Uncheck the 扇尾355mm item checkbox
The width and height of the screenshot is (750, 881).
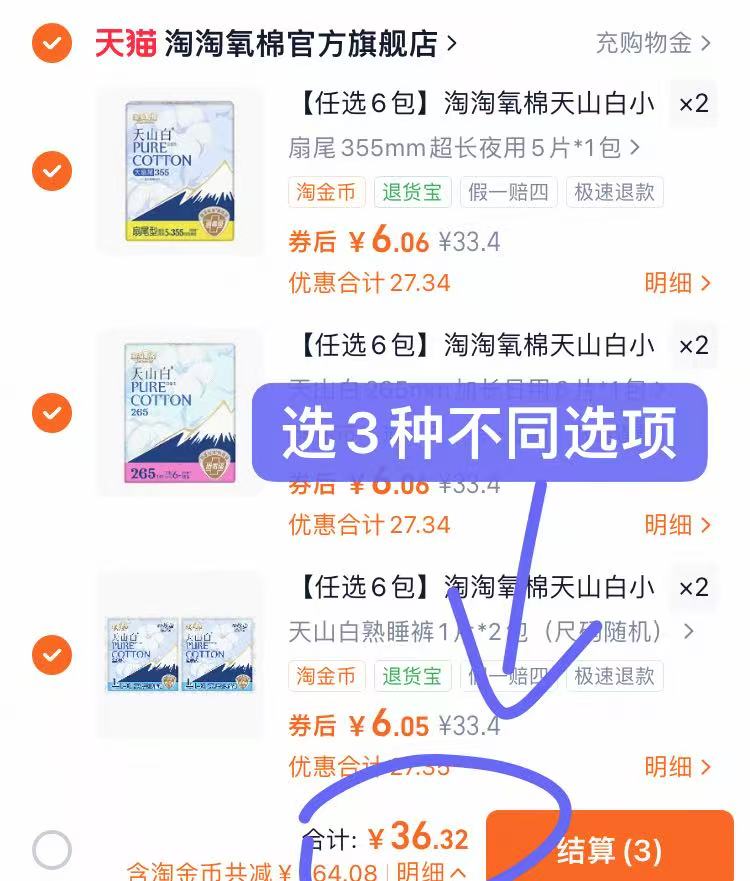(x=52, y=171)
